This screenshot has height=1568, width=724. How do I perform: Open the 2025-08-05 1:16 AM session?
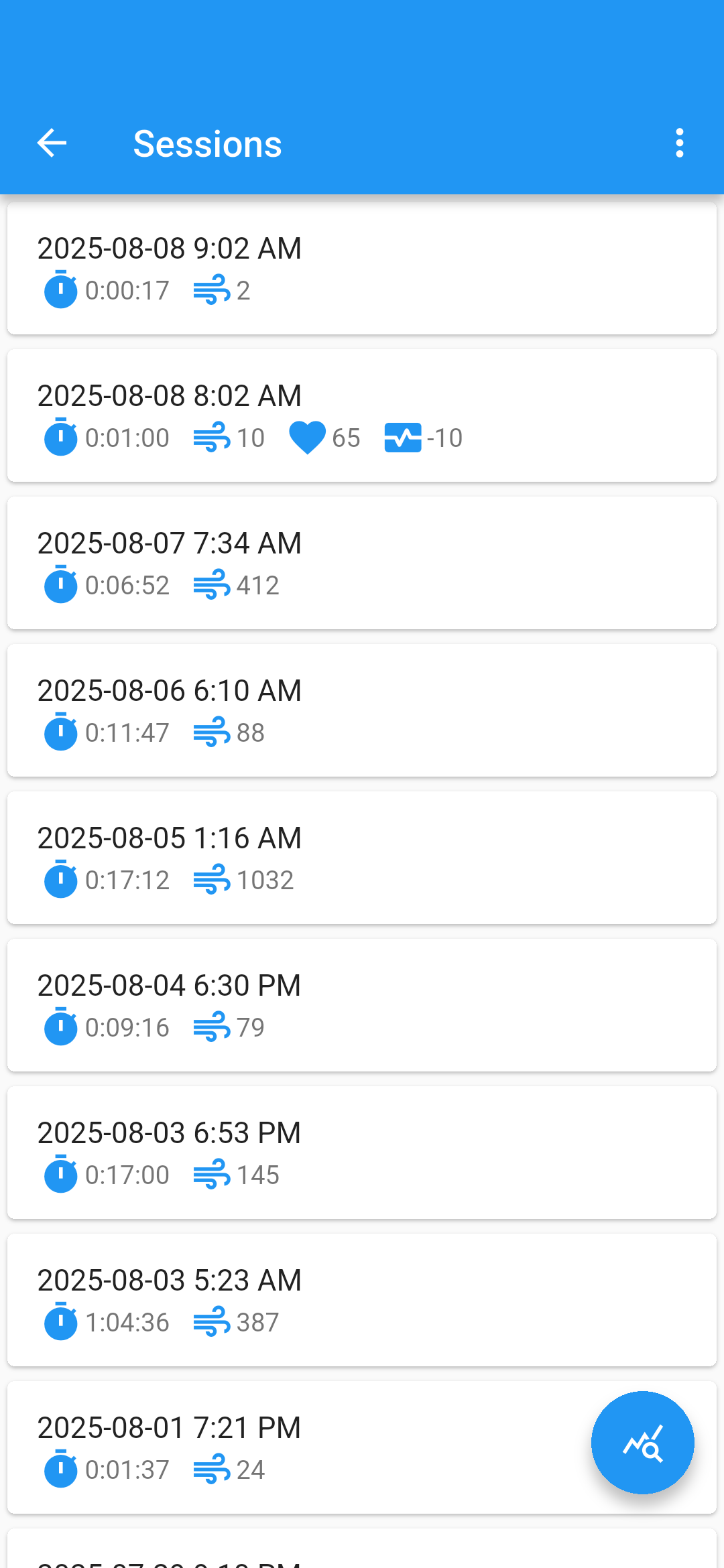tap(362, 858)
